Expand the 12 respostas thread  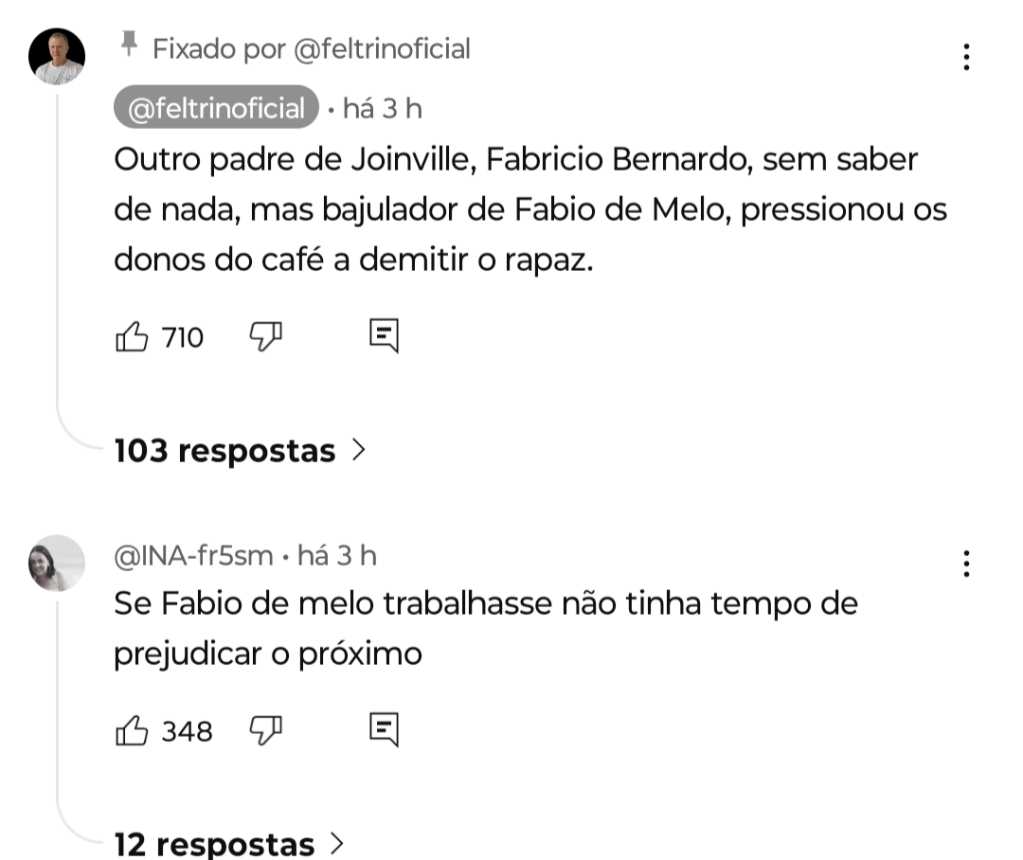[x=229, y=844]
